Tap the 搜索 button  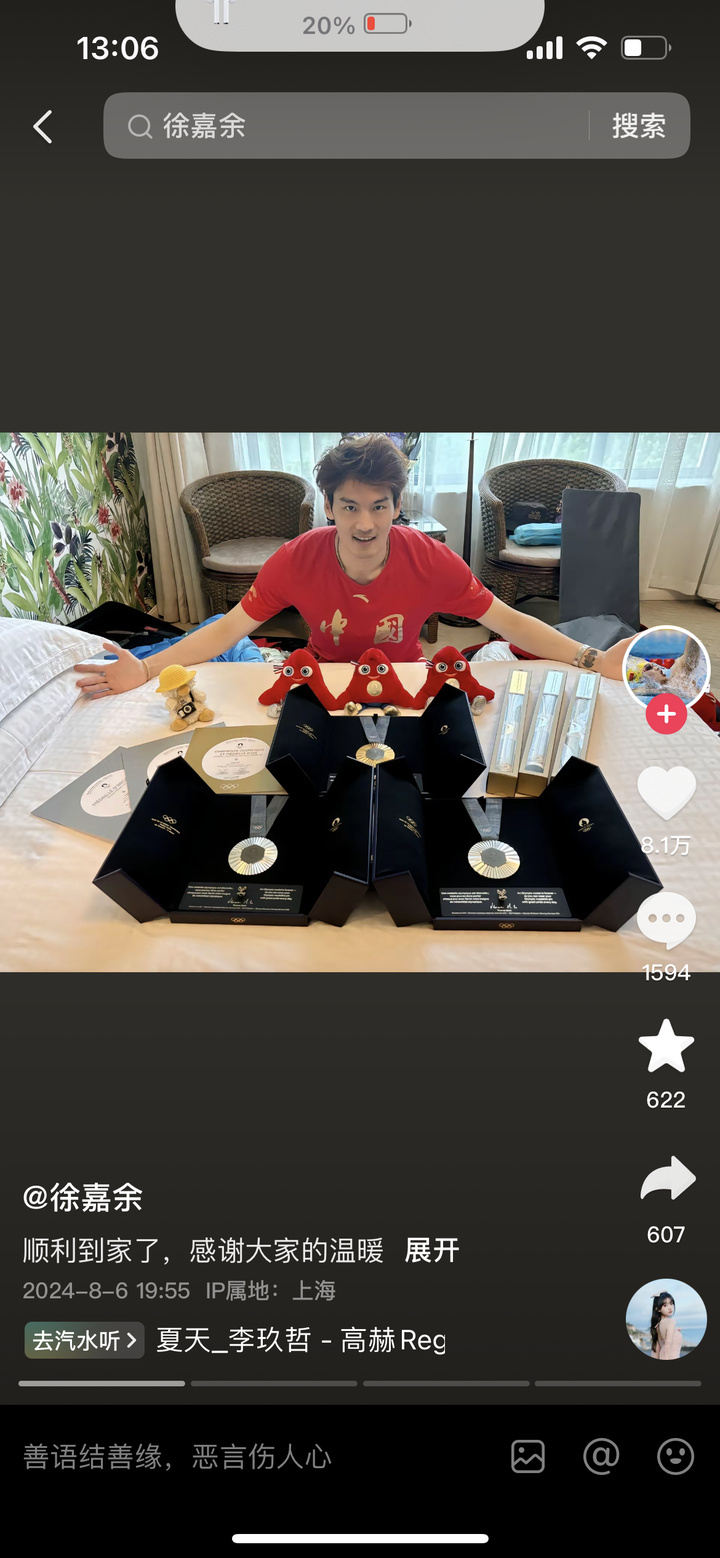pos(638,126)
